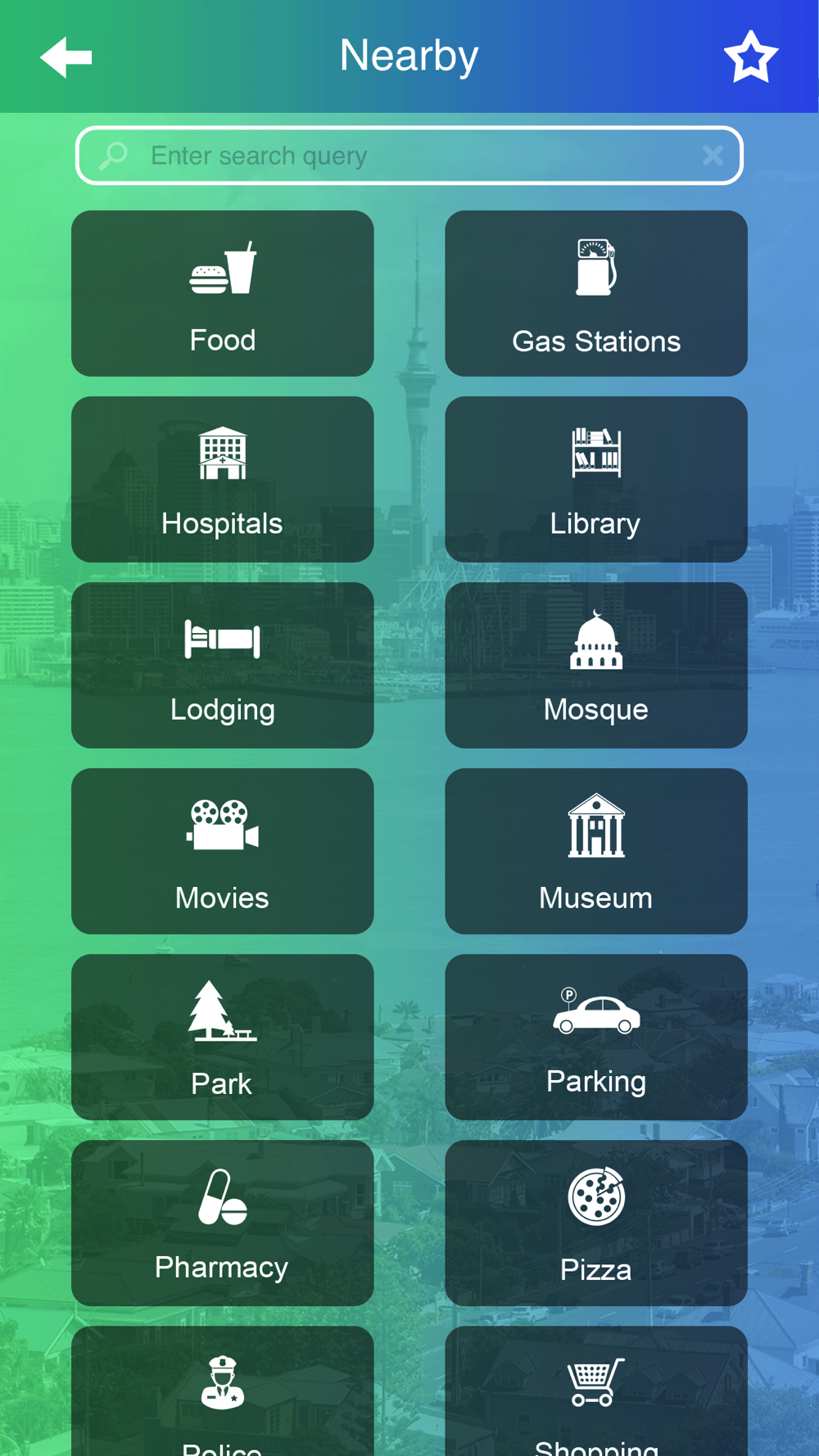Viewport: 819px width, 1456px height.
Task: Select the Gas Stations tile
Action: pyautogui.click(x=596, y=293)
